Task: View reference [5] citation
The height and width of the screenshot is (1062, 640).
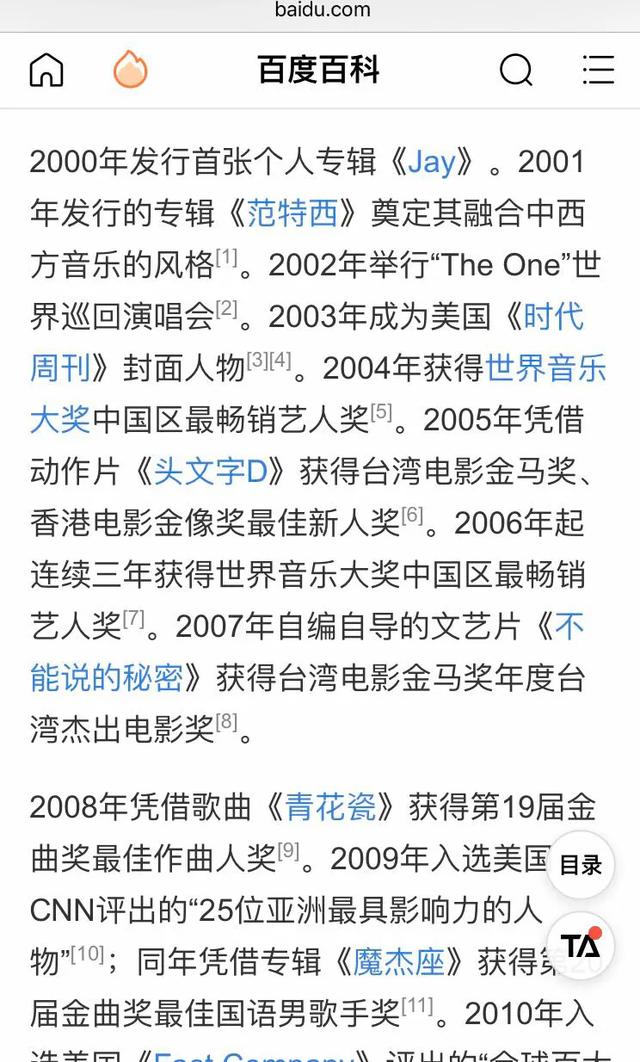Action: click(x=381, y=411)
